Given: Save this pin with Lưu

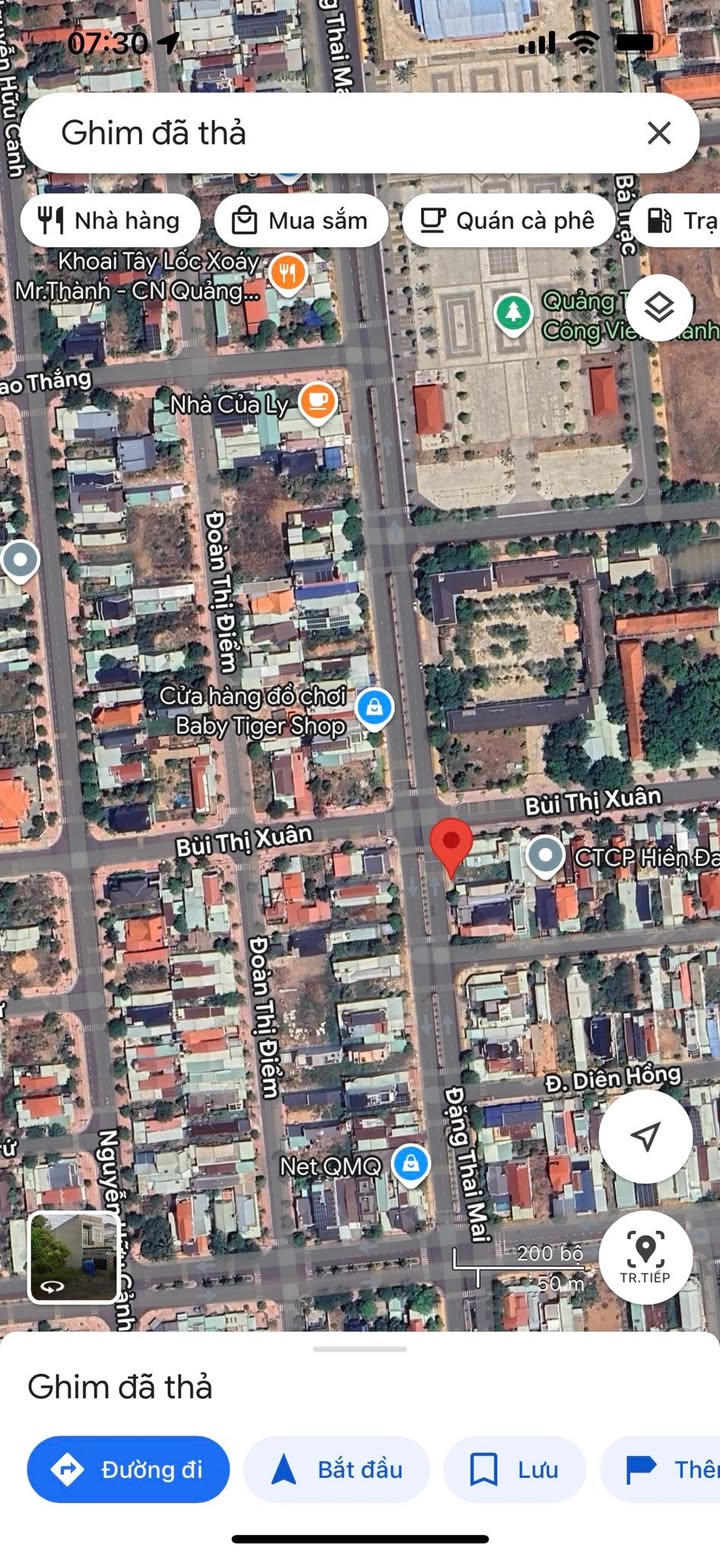Looking at the screenshot, I should point(514,1469).
